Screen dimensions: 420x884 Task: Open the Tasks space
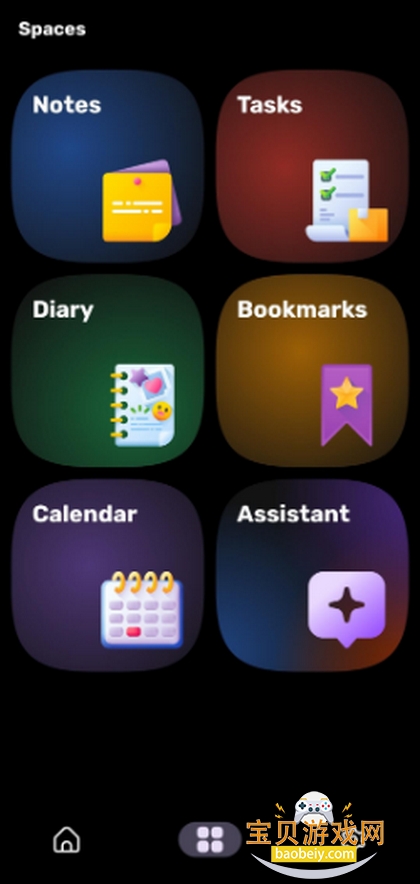[x=312, y=166]
